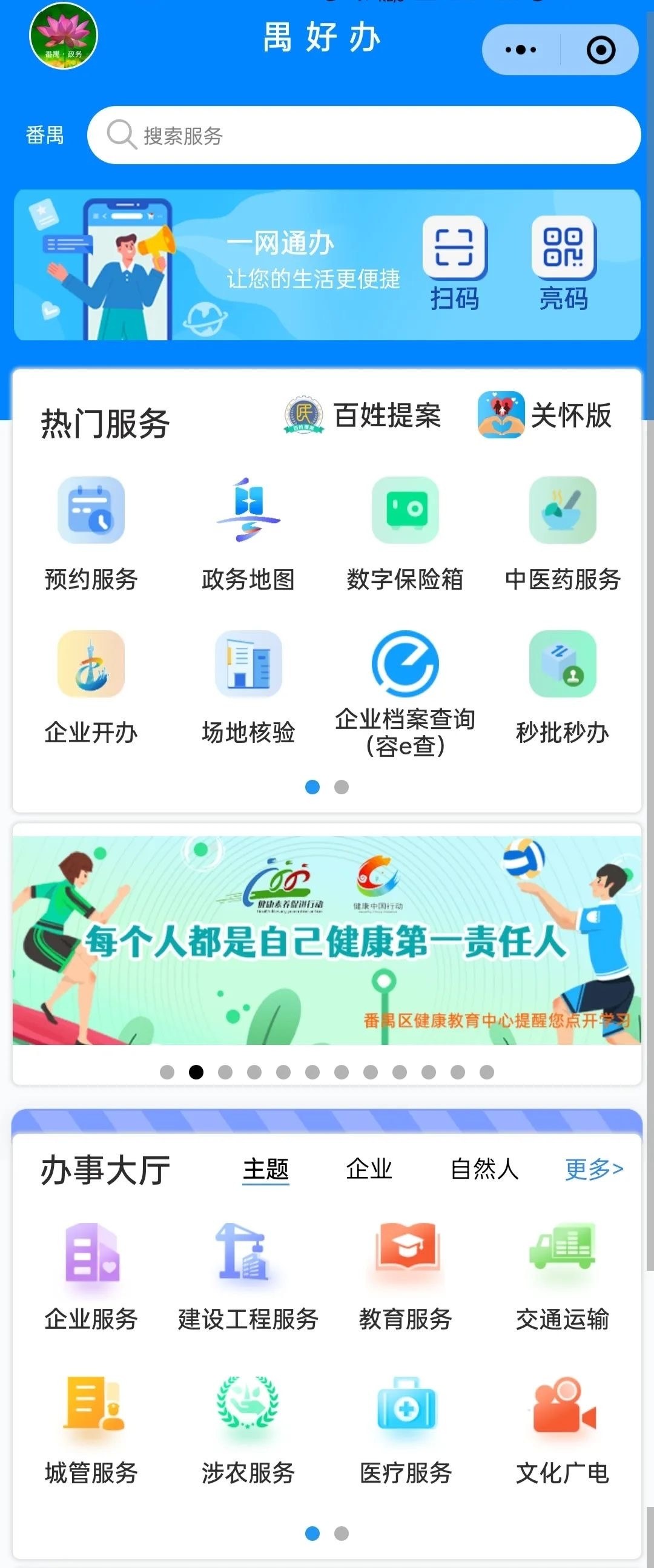Screen dimensions: 654x1568
Task: Open 教育服务 category
Action: (405, 1276)
